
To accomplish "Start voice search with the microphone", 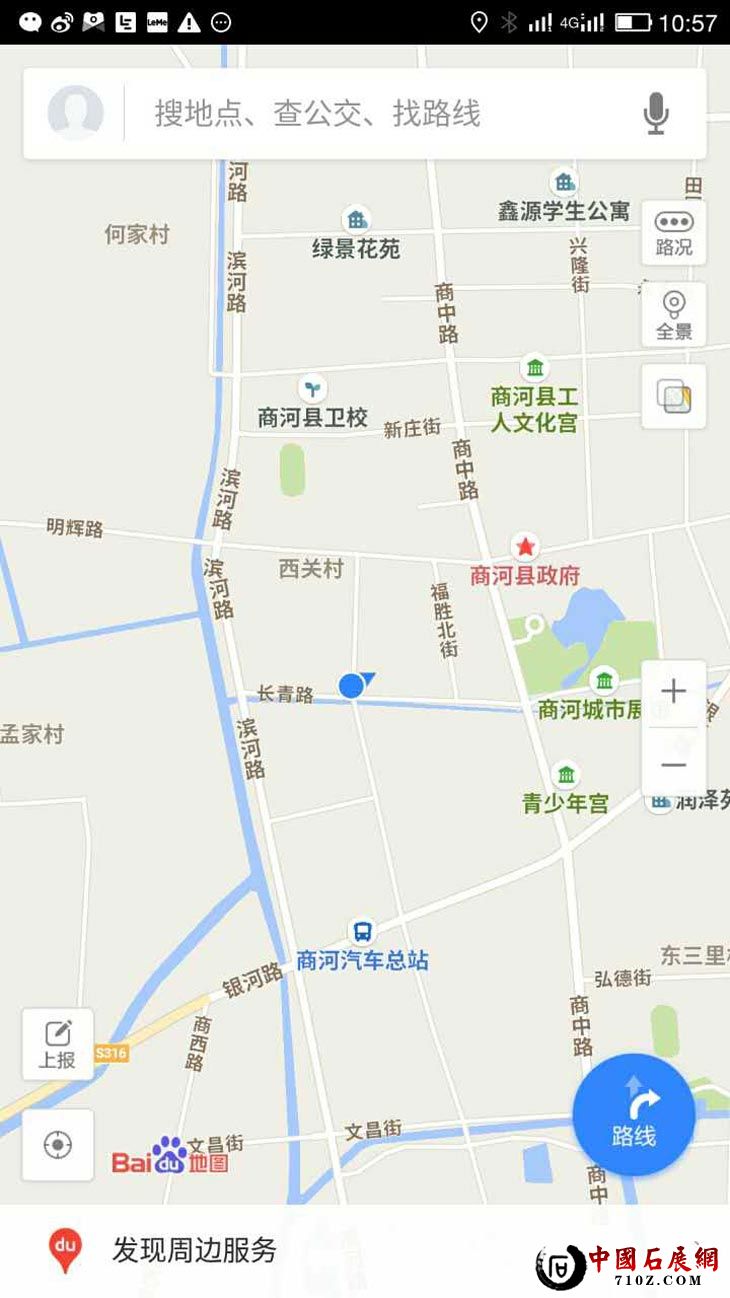I will pos(656,113).
